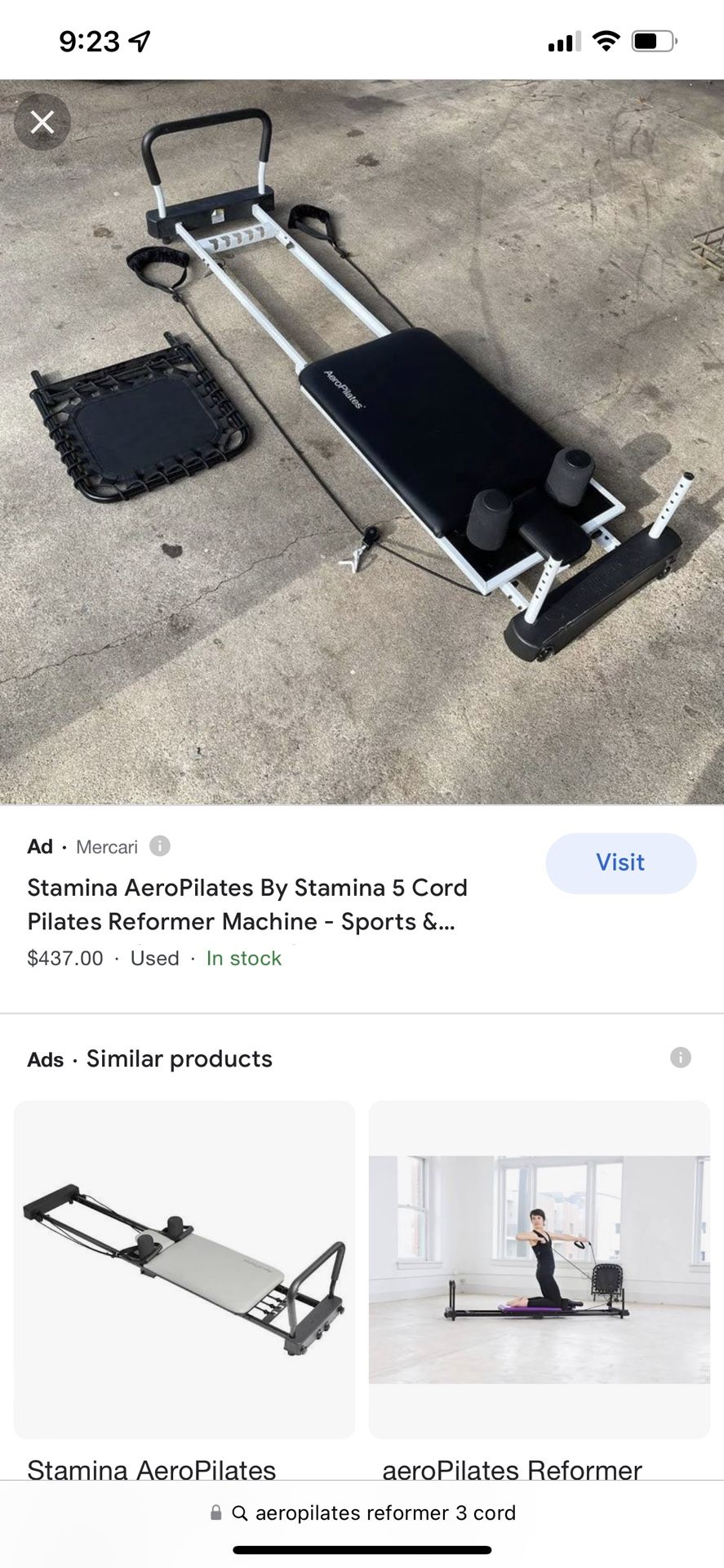View the main AeroPilates reformer photo
This screenshot has height=1568, width=724.
tap(362, 442)
